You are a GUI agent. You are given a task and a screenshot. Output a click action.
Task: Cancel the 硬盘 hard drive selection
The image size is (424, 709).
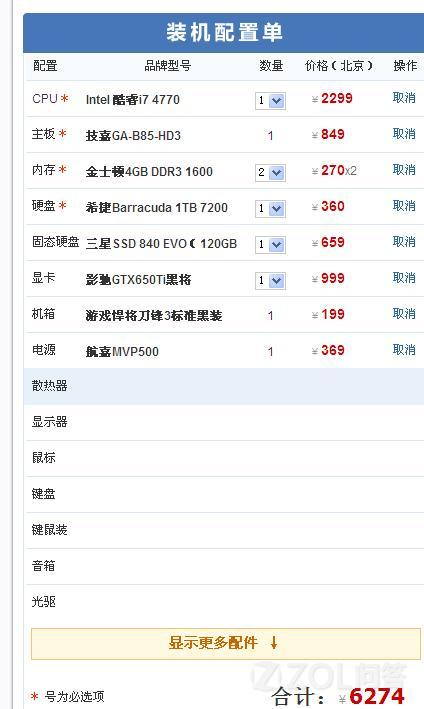[x=404, y=206]
